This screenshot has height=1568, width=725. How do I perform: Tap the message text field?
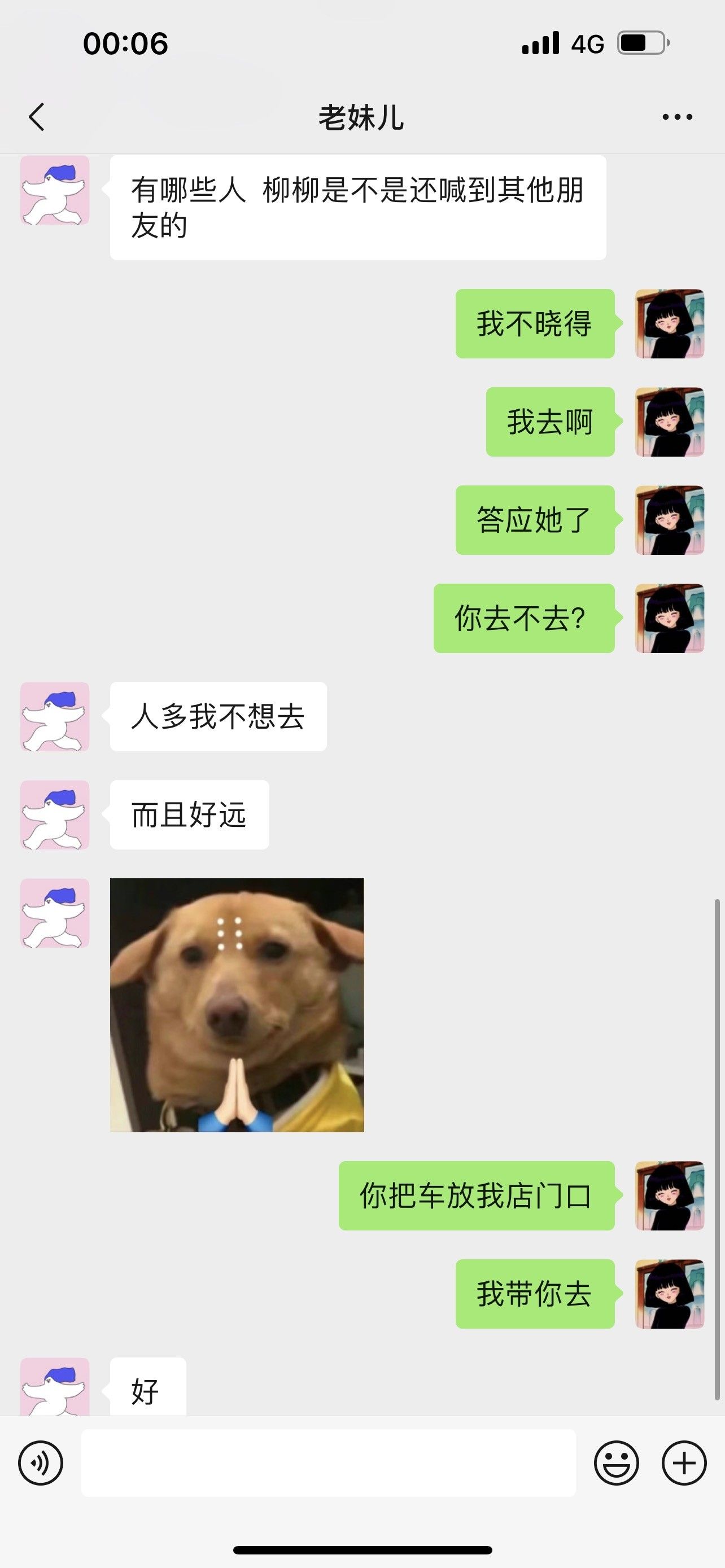pos(328,1462)
